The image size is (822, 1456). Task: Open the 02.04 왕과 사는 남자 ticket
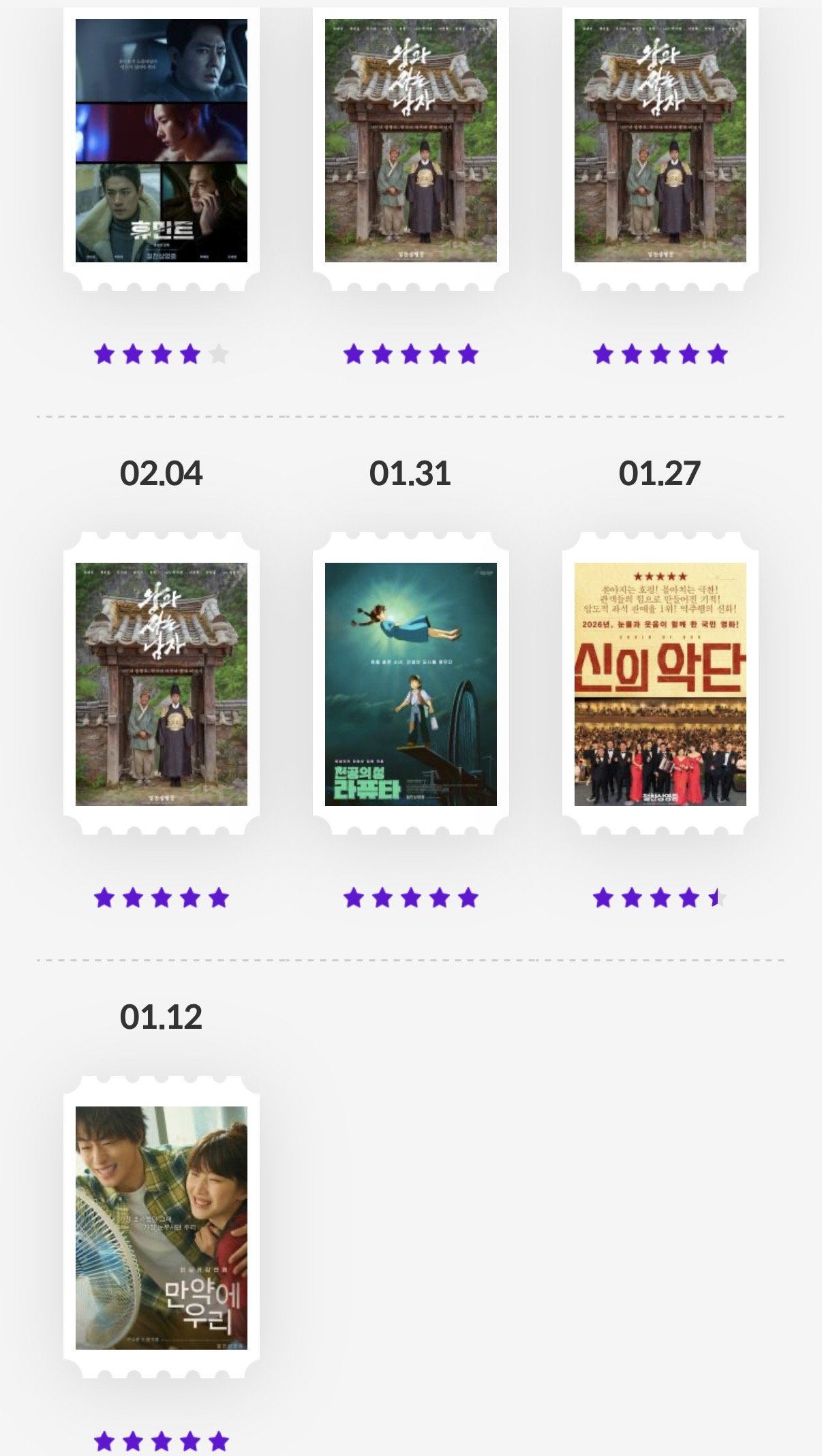tap(162, 684)
